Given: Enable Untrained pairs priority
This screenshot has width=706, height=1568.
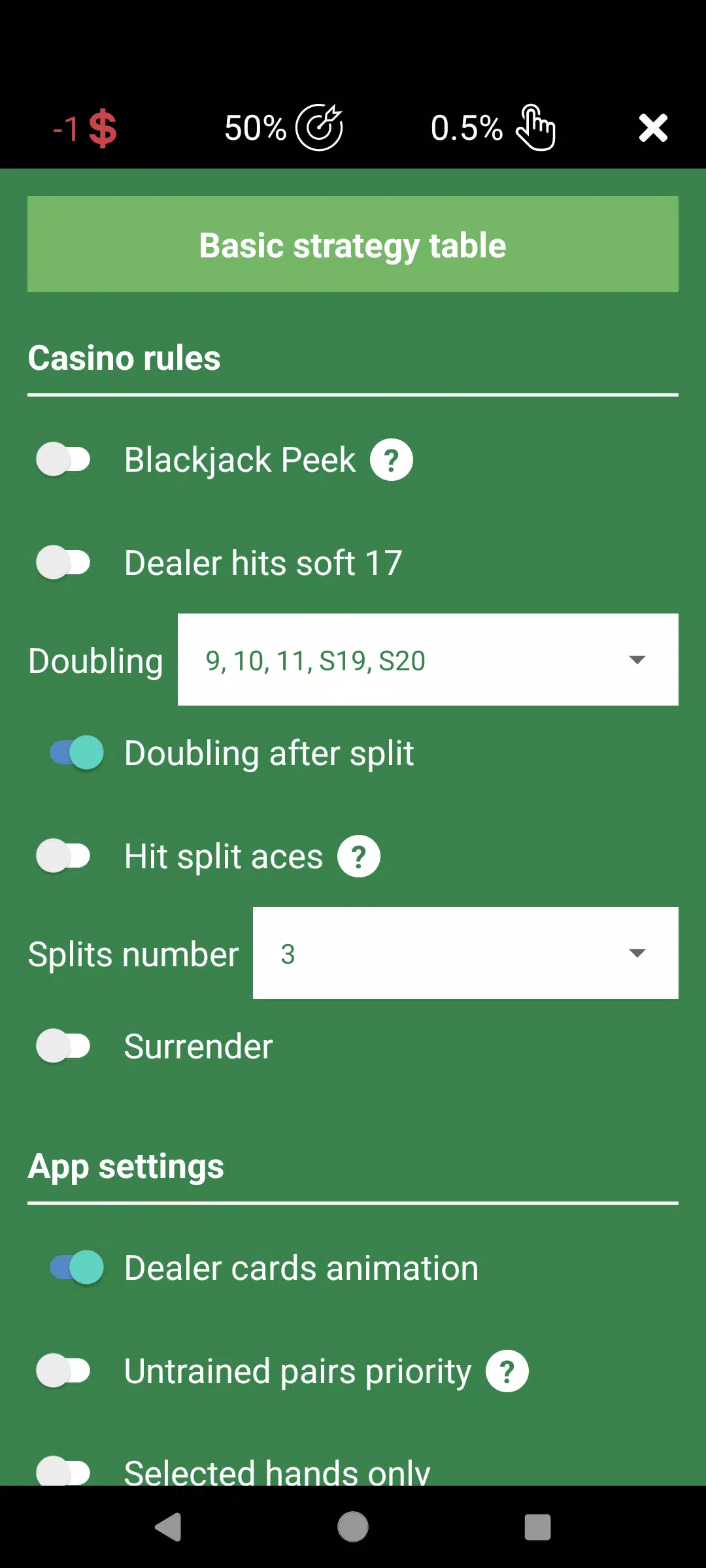Looking at the screenshot, I should tap(63, 1371).
